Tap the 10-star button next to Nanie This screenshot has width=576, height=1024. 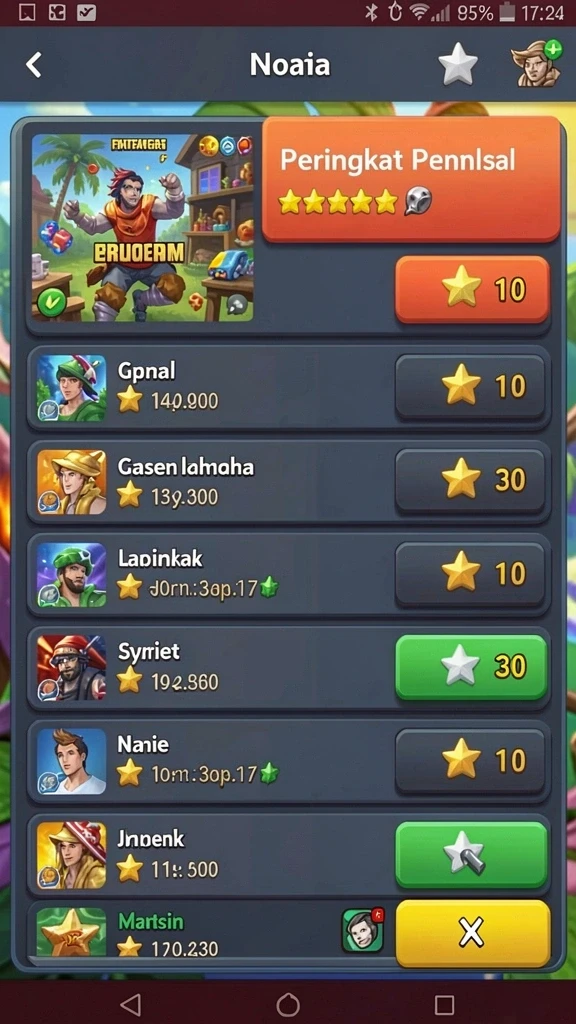pos(470,761)
